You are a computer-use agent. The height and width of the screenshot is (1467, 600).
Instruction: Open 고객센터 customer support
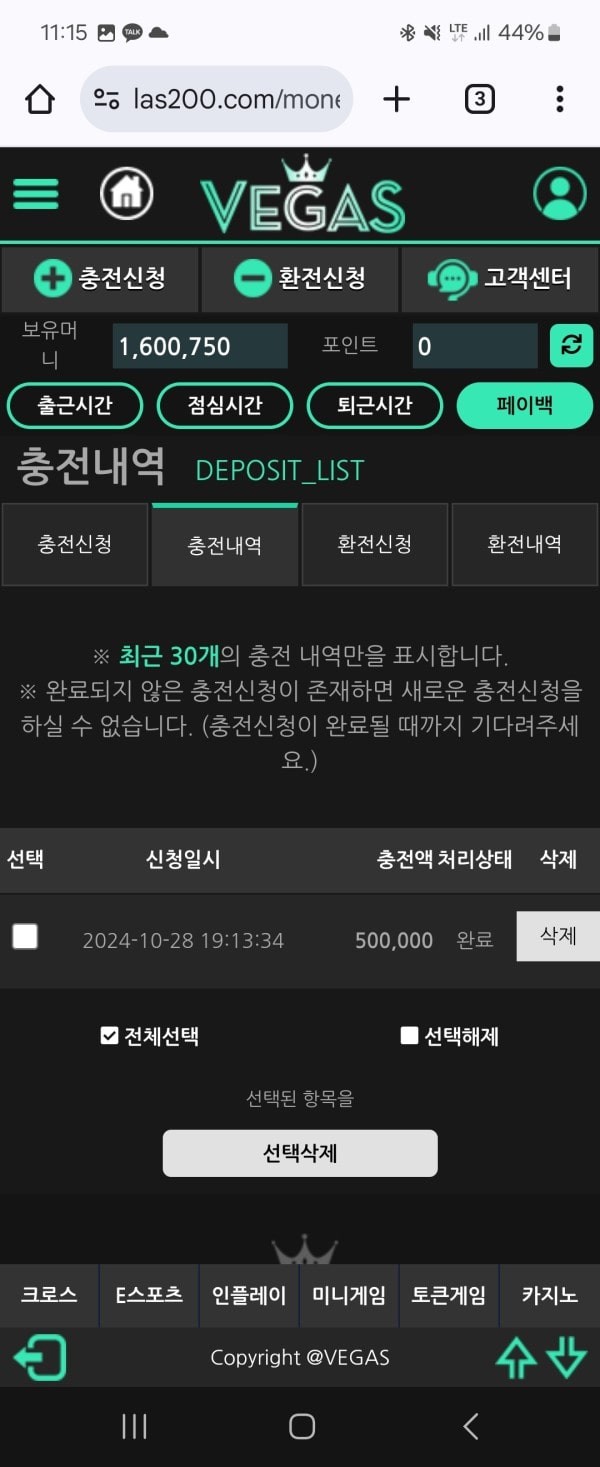(499, 278)
